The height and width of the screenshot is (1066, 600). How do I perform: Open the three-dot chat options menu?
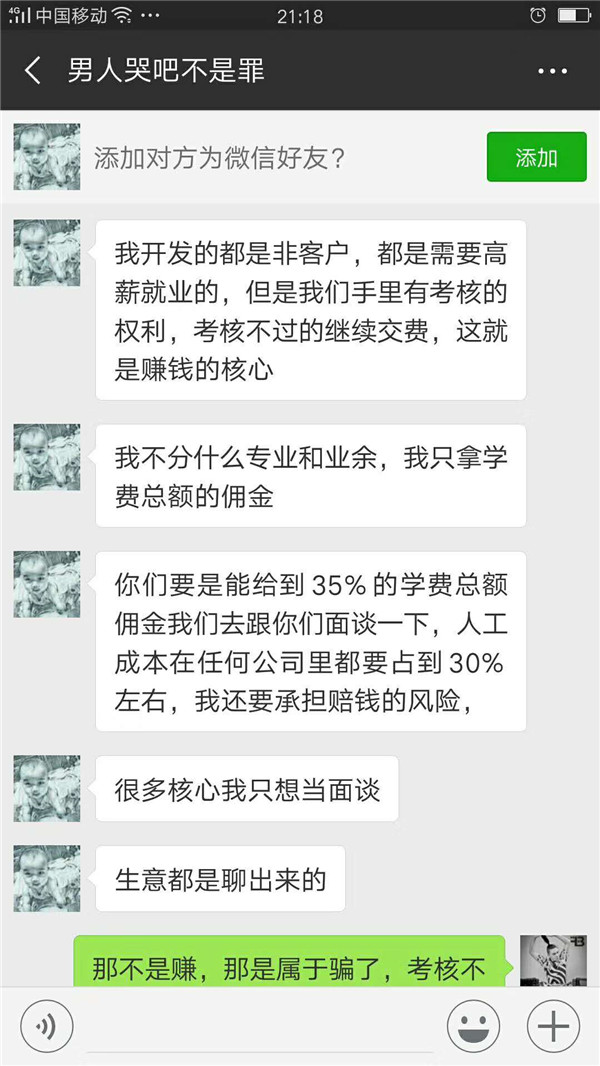tap(552, 71)
